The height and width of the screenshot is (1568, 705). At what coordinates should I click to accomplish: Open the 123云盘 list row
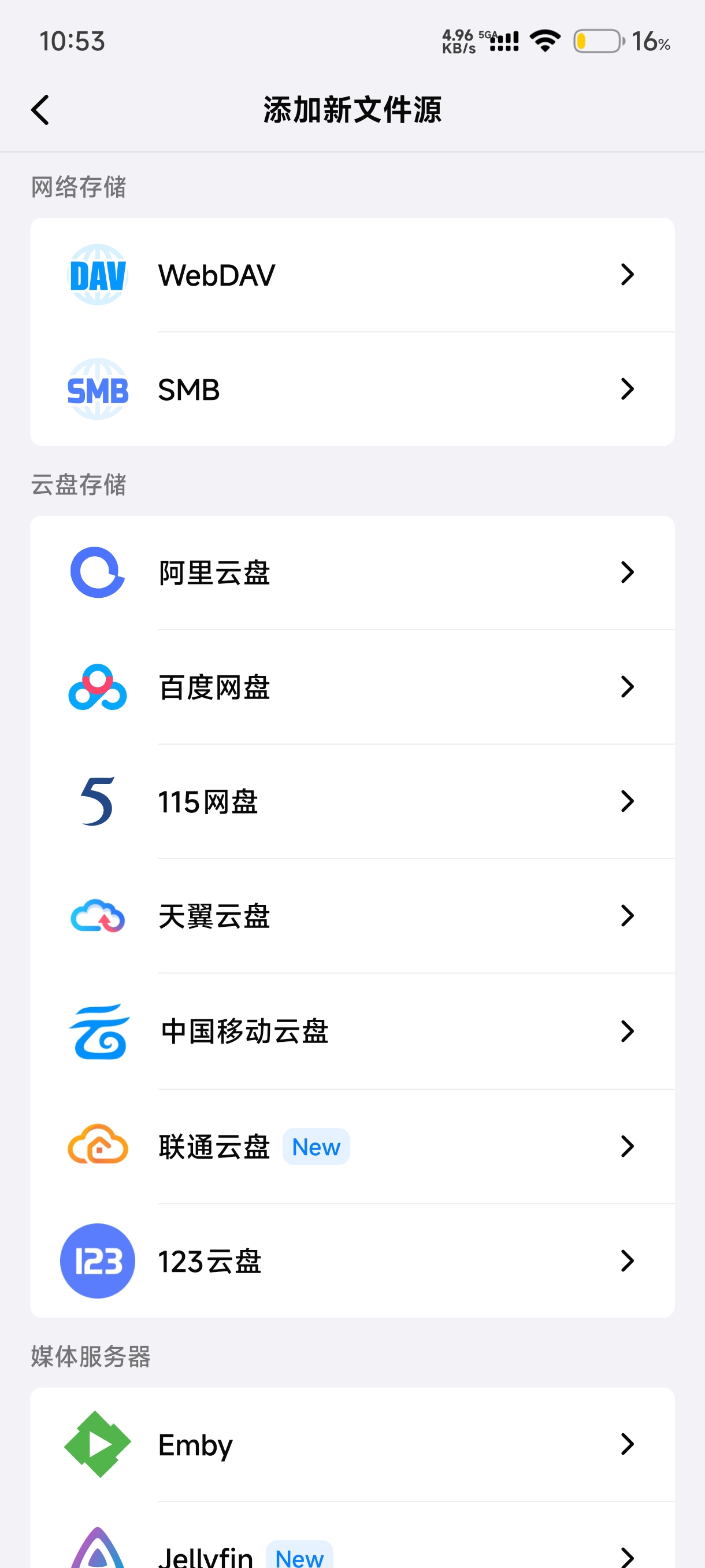click(353, 1260)
